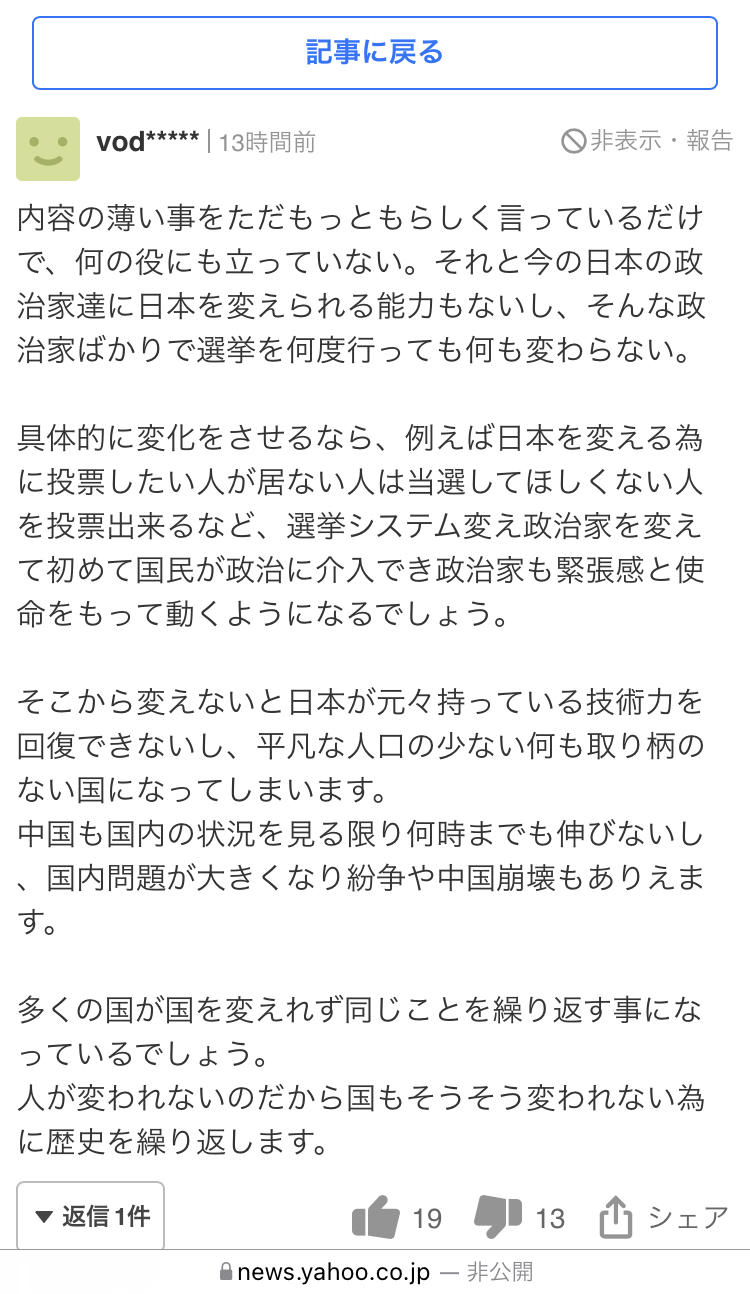Expand the 返信1件 replies
Screen dimensions: 750x1294
(x=91, y=1216)
